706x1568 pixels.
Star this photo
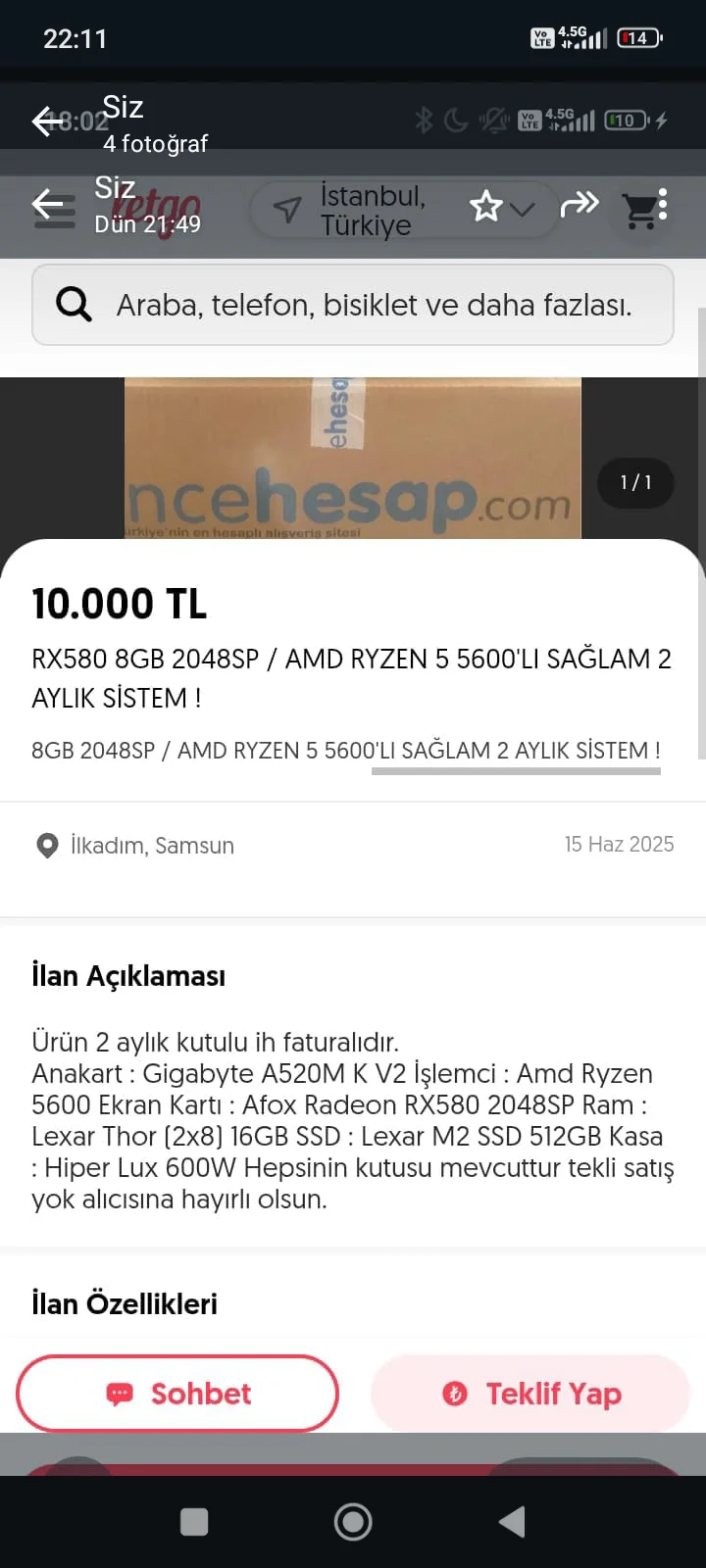click(x=486, y=206)
